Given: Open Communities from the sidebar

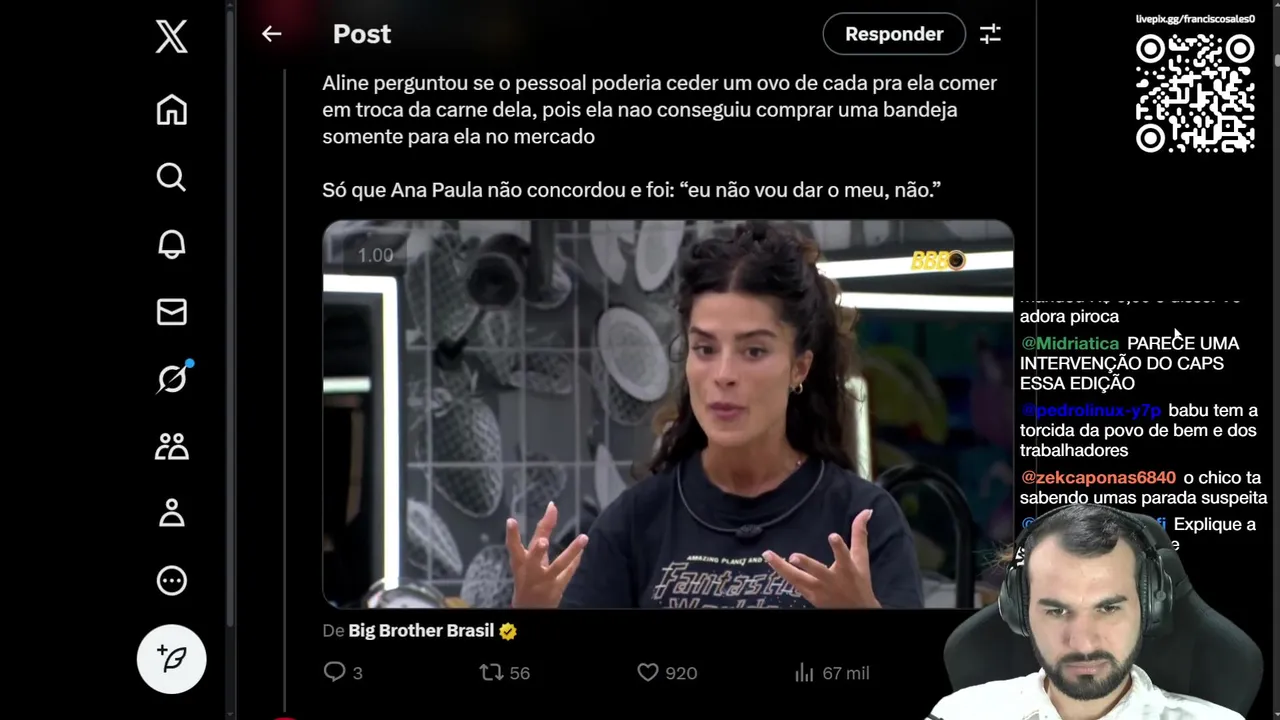Looking at the screenshot, I should (x=171, y=446).
